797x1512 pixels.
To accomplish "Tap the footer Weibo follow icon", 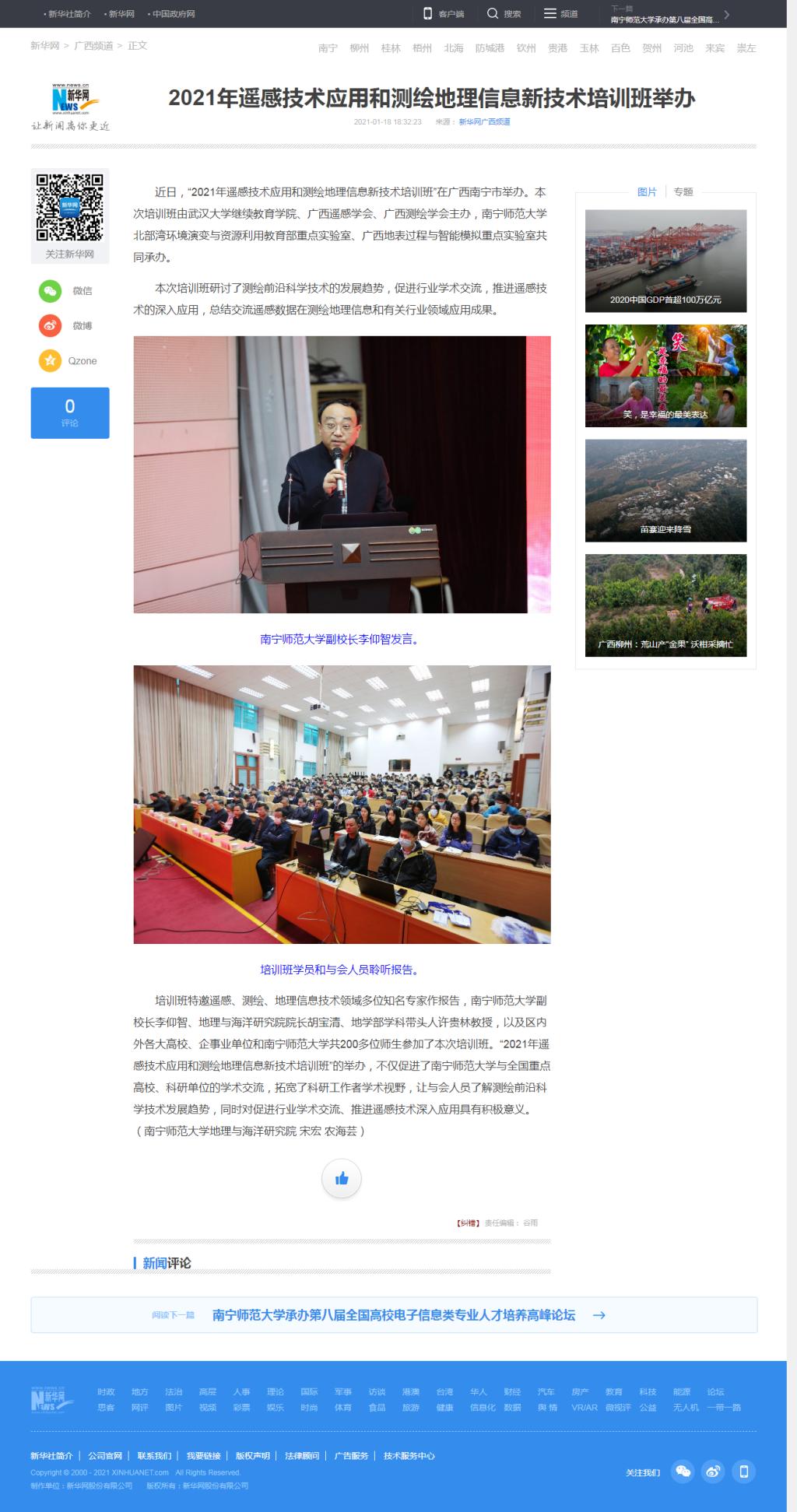I will pos(712,1472).
